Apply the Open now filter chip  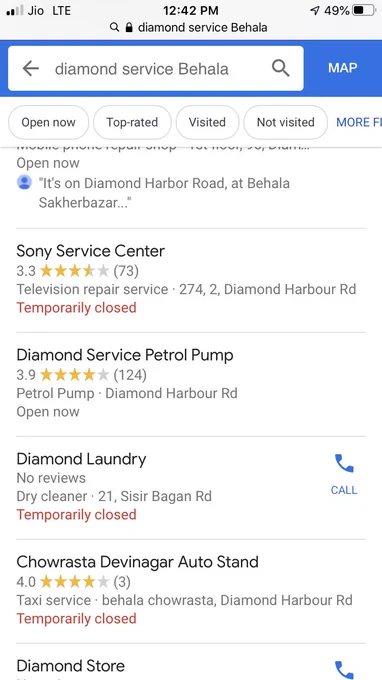pos(49,122)
